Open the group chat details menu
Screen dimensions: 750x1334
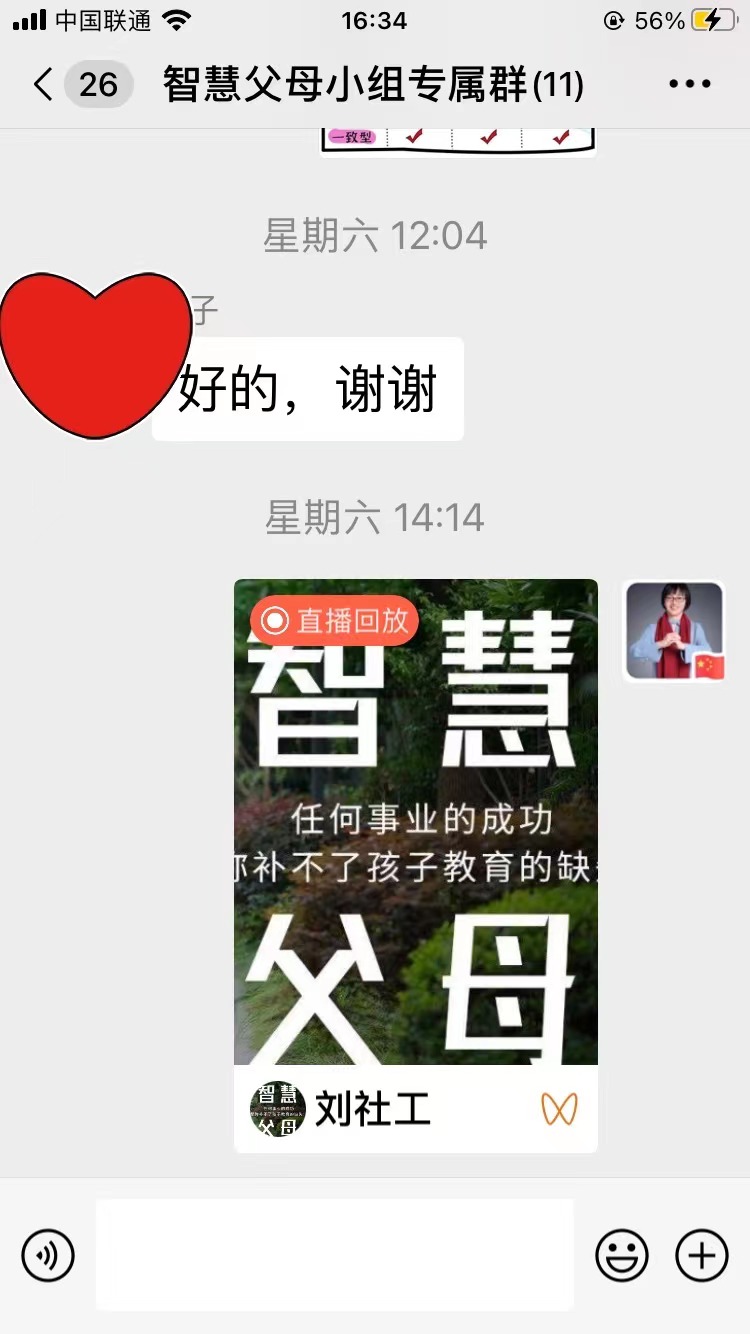(689, 85)
